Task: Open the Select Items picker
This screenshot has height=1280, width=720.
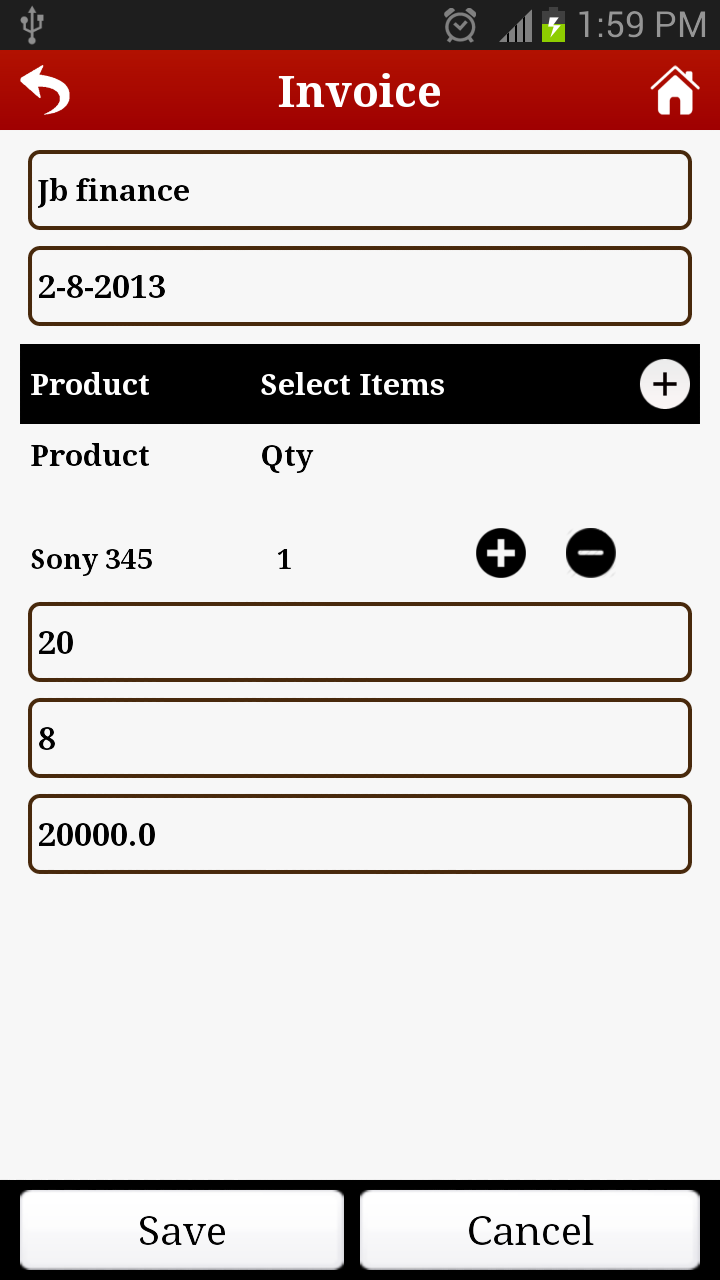Action: (352, 384)
